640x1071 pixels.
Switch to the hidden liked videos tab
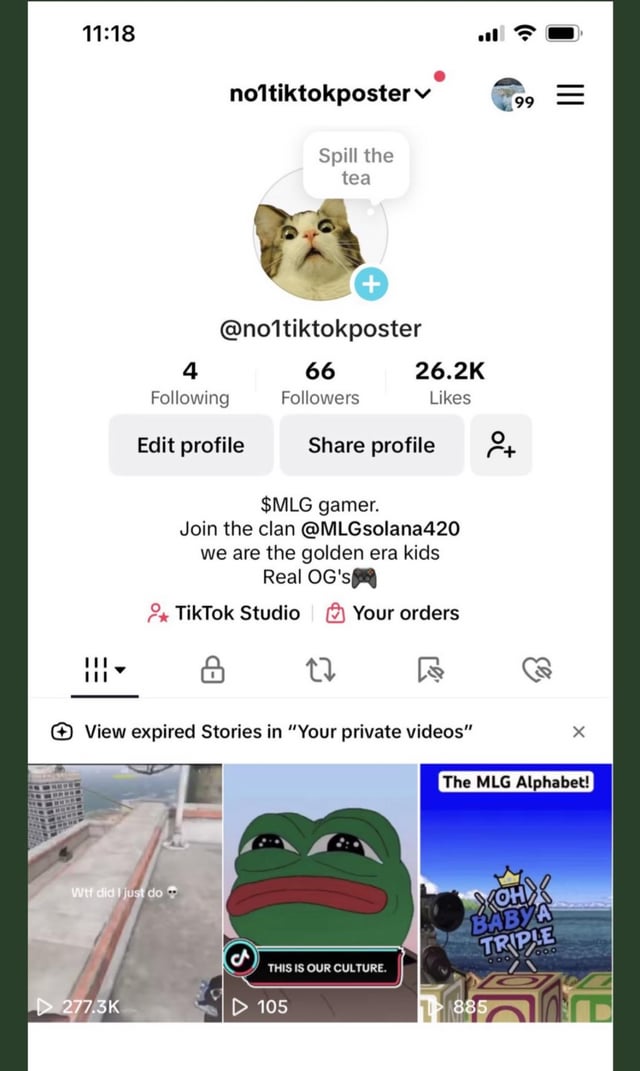537,670
